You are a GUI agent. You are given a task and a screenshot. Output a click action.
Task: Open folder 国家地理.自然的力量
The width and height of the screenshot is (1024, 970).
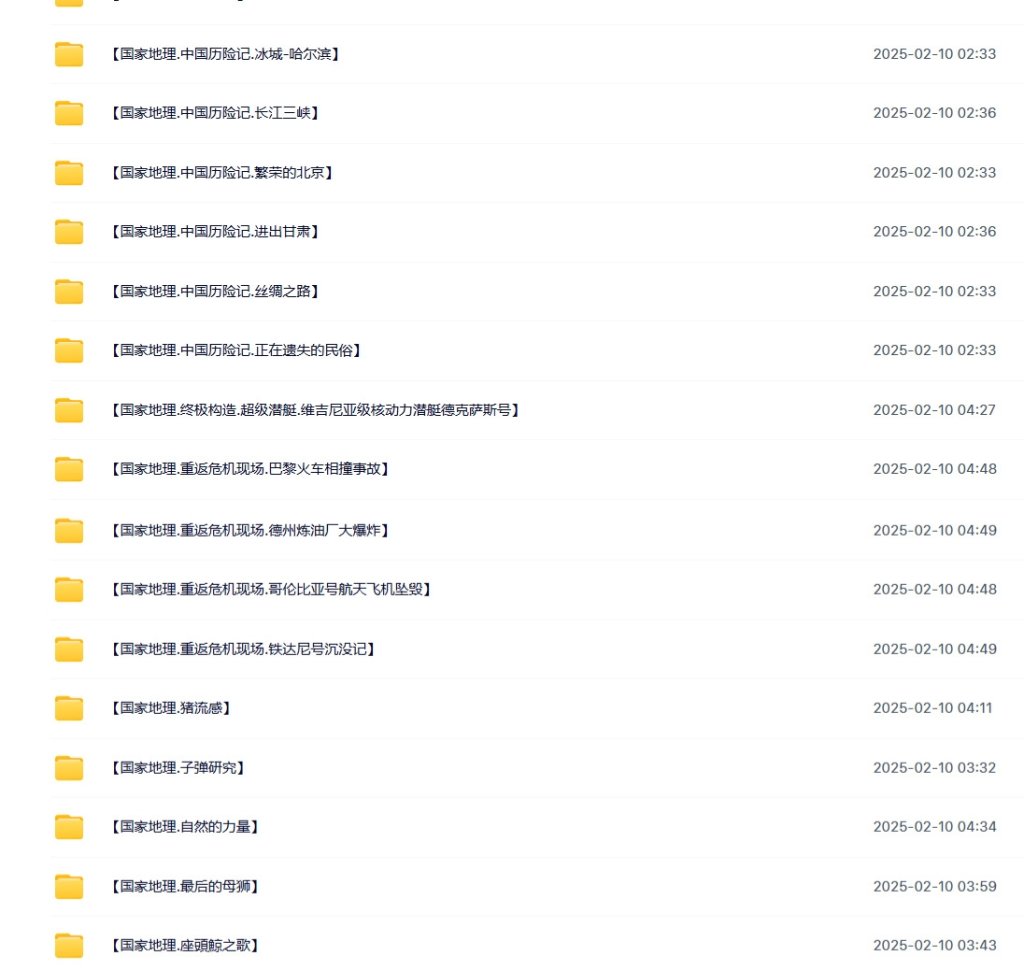pos(184,827)
